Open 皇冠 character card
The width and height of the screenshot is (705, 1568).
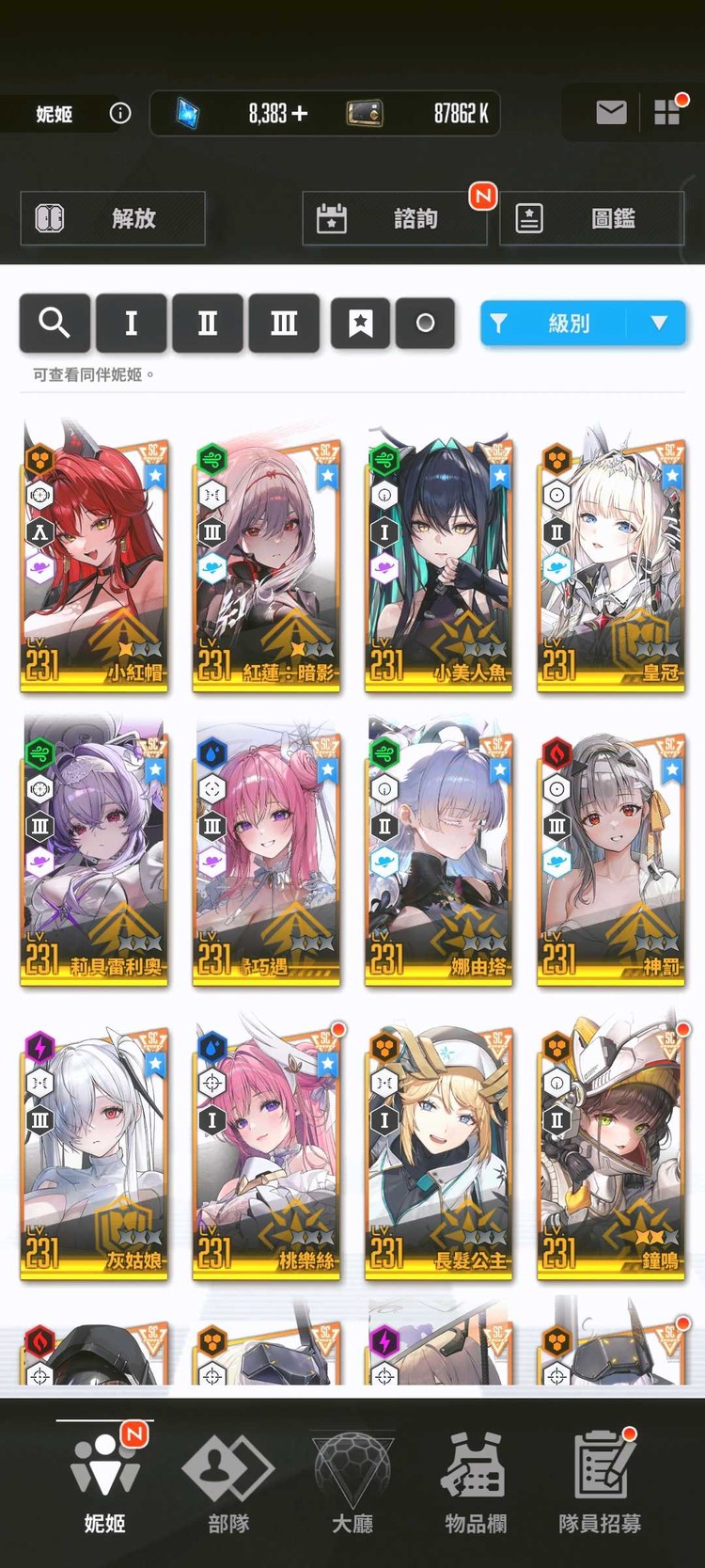611,564
